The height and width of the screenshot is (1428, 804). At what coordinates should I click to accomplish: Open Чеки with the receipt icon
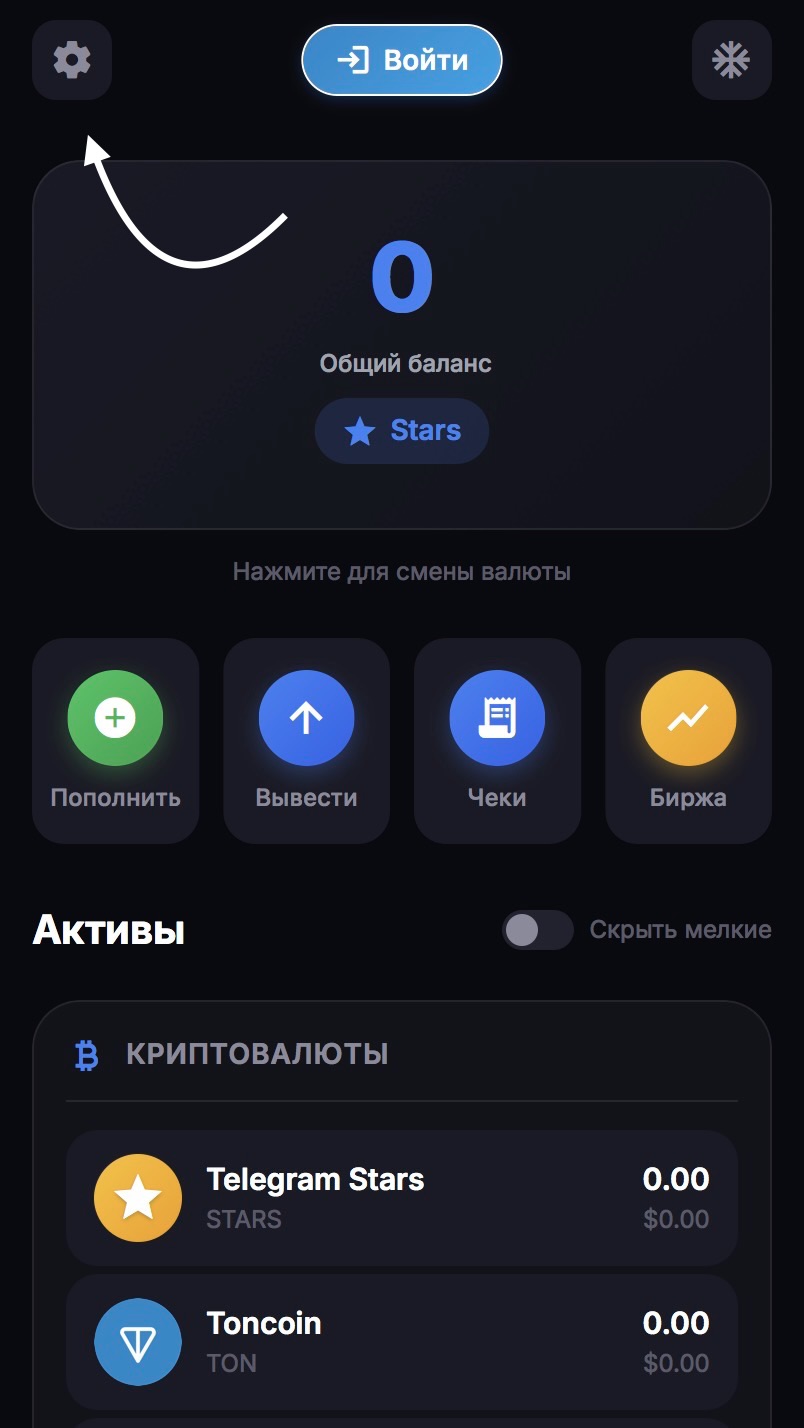(x=497, y=717)
